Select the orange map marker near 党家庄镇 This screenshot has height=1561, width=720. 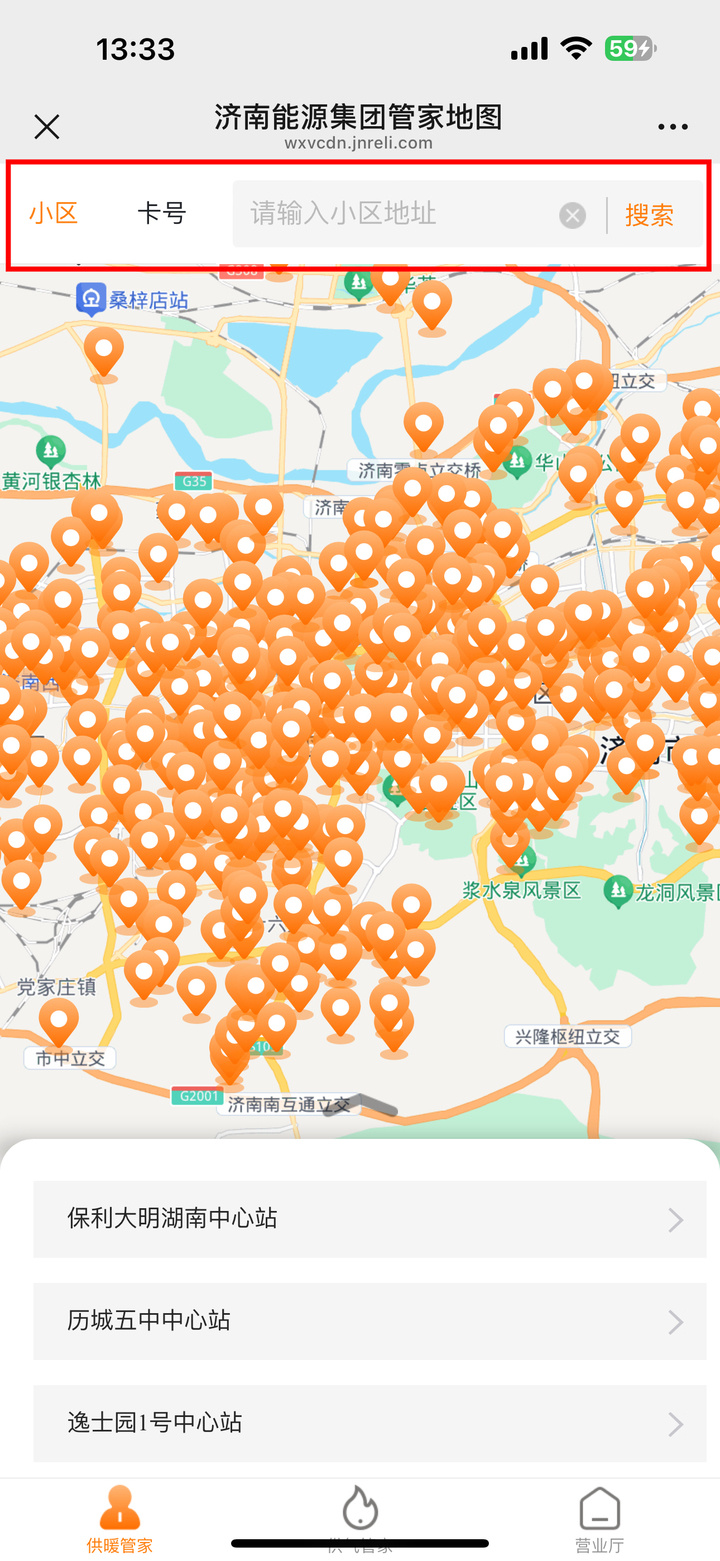click(59, 1020)
